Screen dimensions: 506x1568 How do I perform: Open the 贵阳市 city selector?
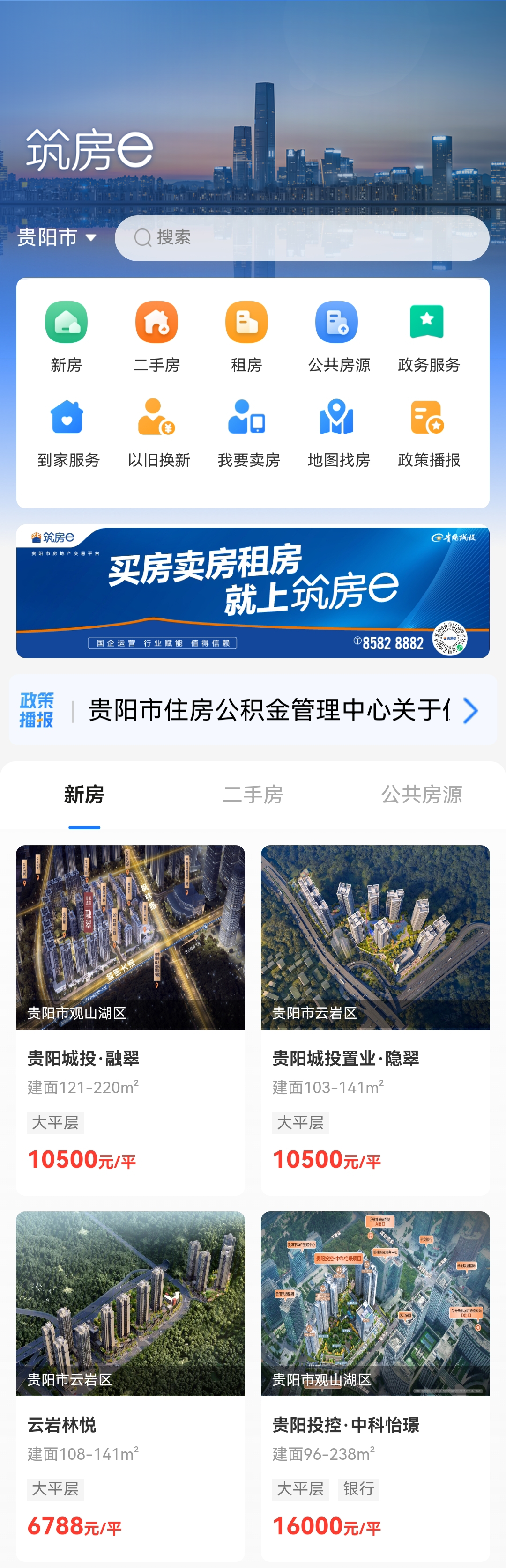57,237
